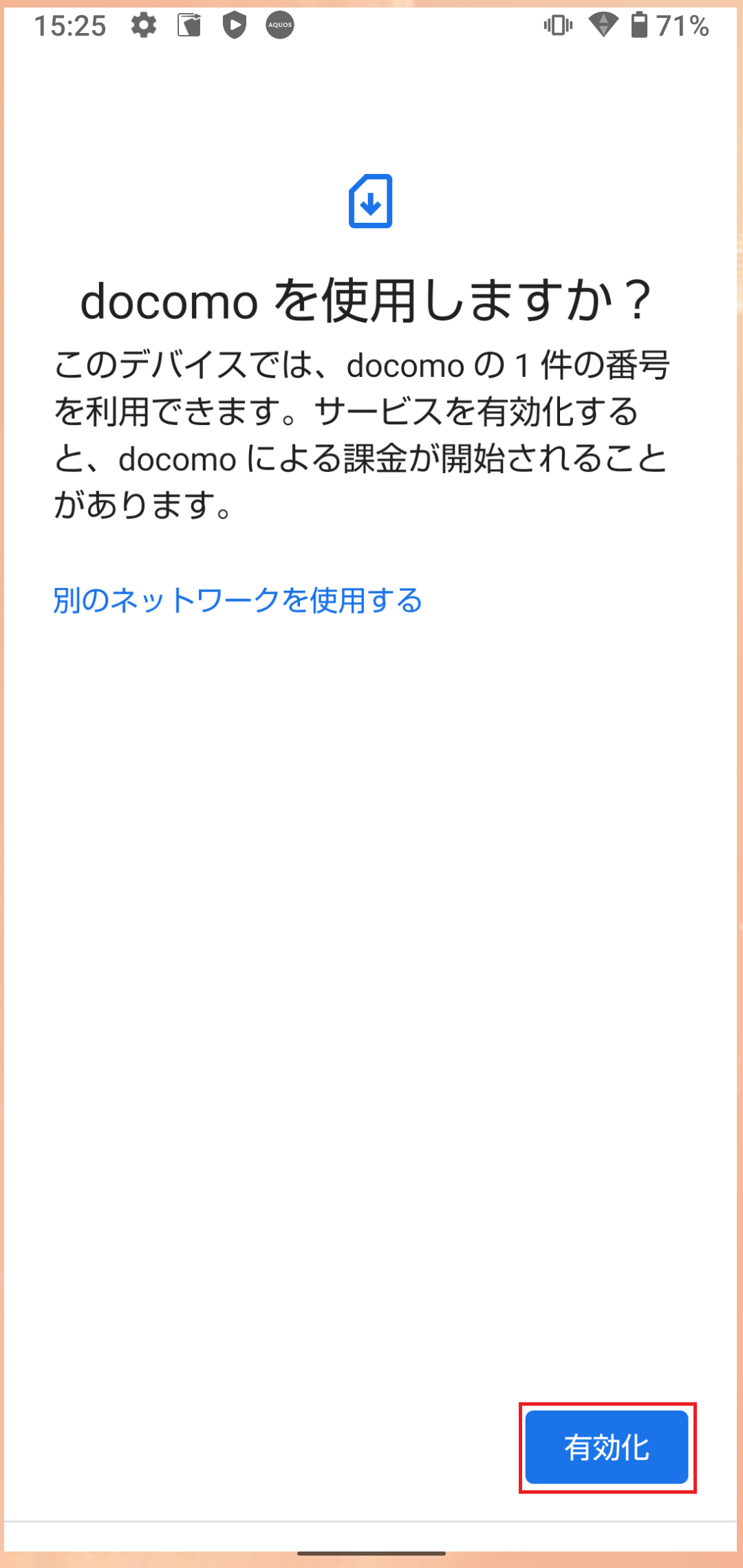The image size is (743, 1568).
Task: Select 別のネットワークを使用する link
Action: 239,601
